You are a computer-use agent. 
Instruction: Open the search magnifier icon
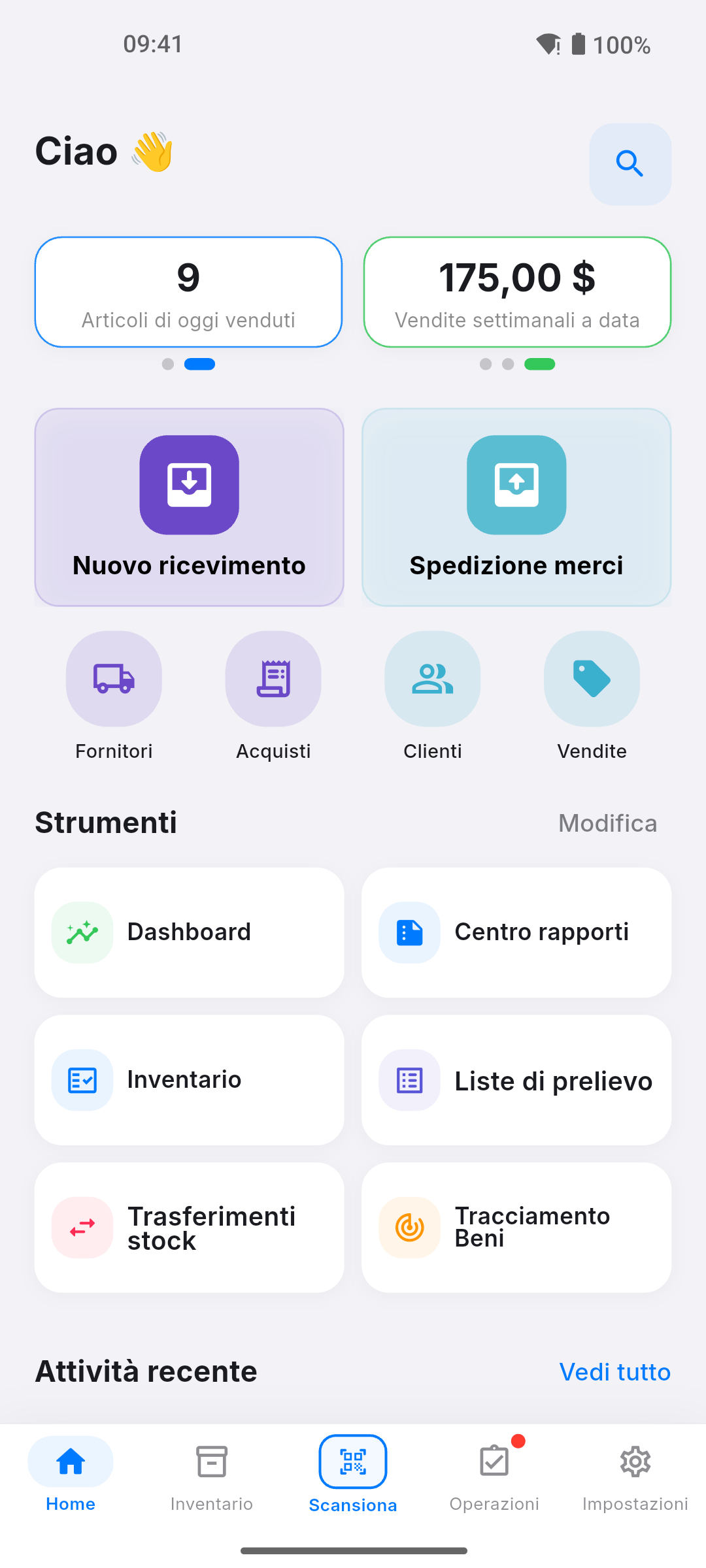pyautogui.click(x=630, y=164)
